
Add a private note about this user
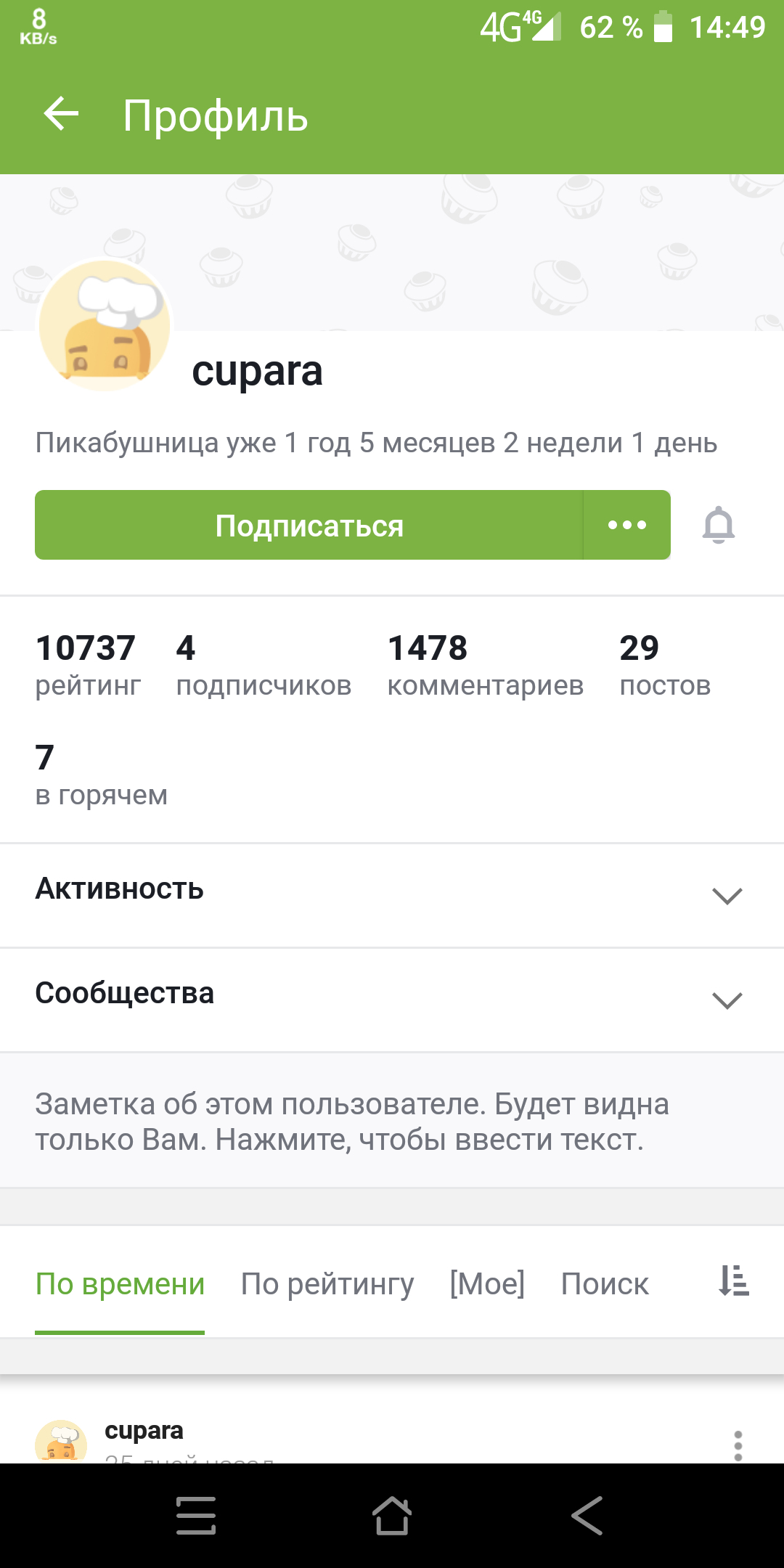click(351, 1122)
